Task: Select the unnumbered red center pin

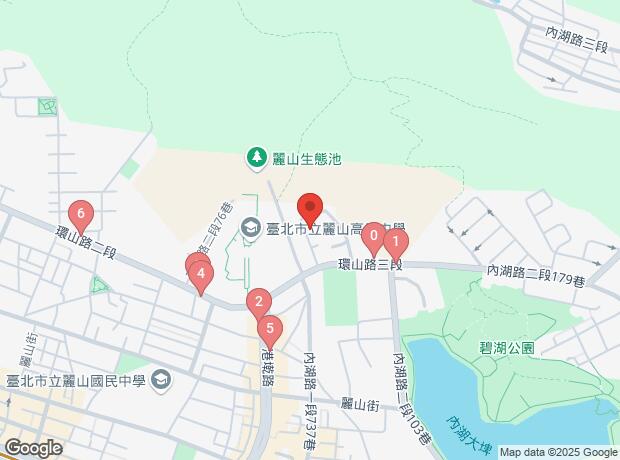Action: (x=310, y=207)
